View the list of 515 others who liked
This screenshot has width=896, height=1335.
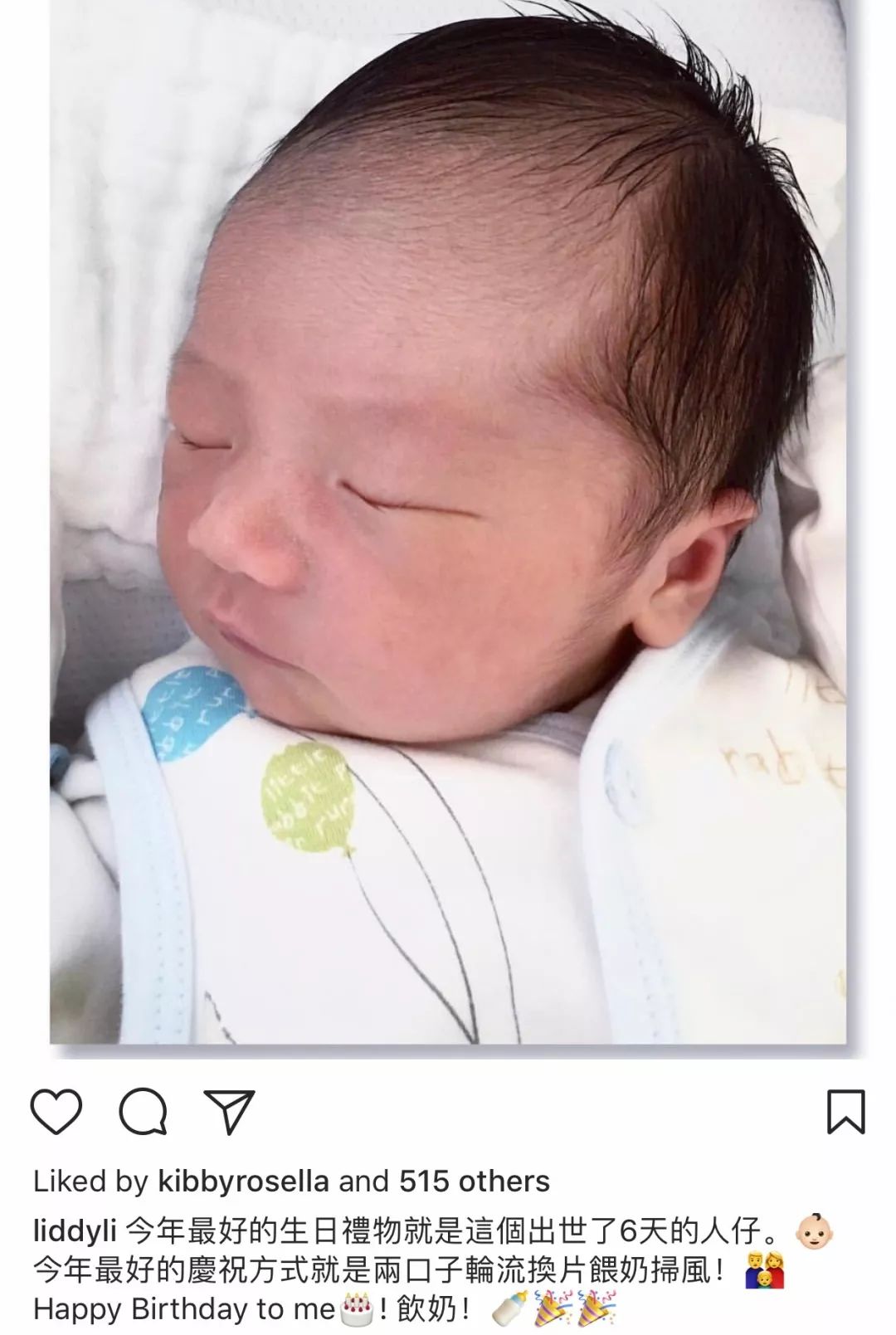point(474,1182)
